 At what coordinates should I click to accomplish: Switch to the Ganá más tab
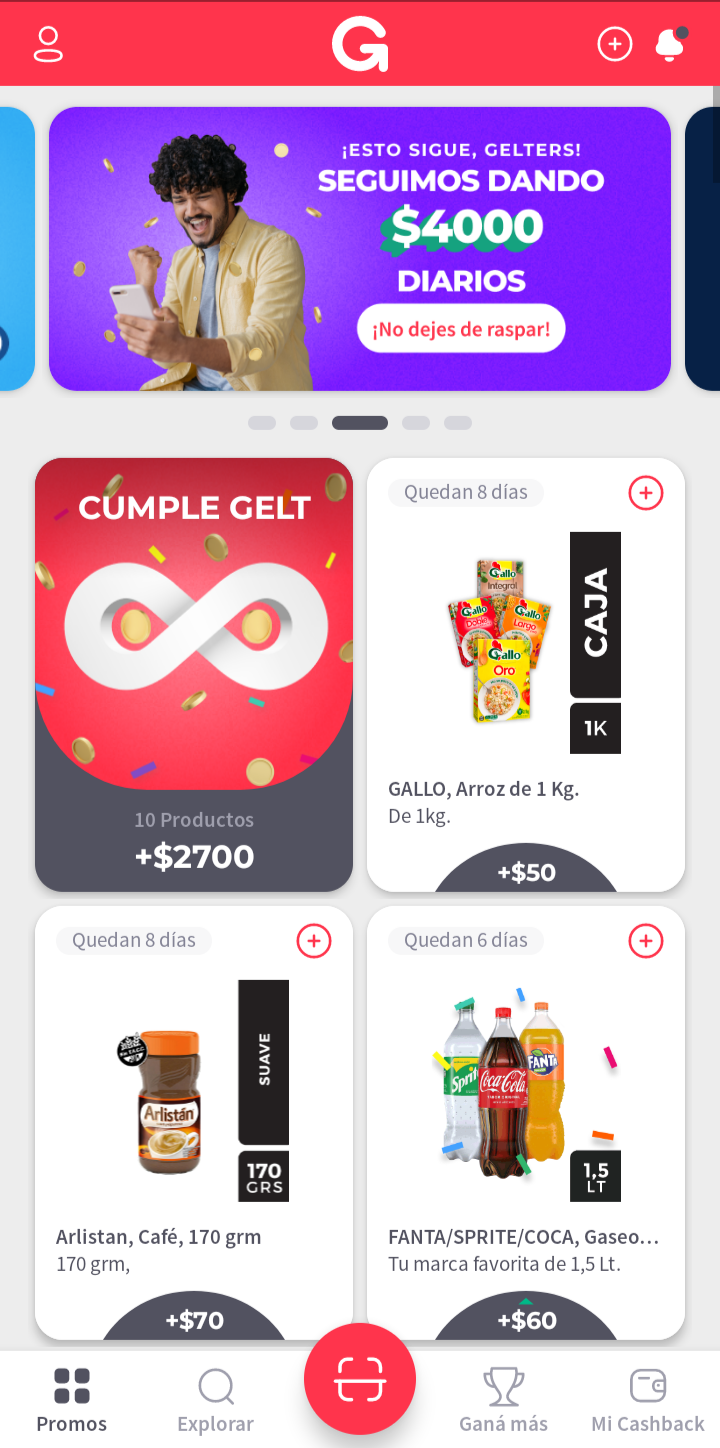click(503, 1400)
